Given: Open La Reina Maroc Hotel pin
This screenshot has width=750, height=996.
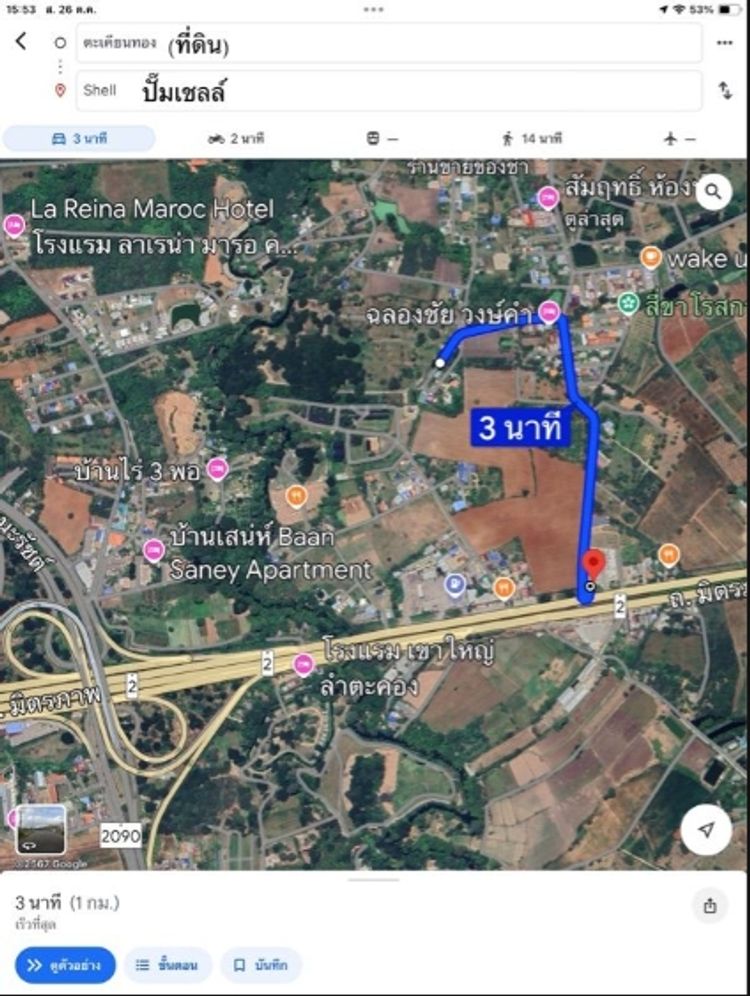Looking at the screenshot, I should [14, 224].
